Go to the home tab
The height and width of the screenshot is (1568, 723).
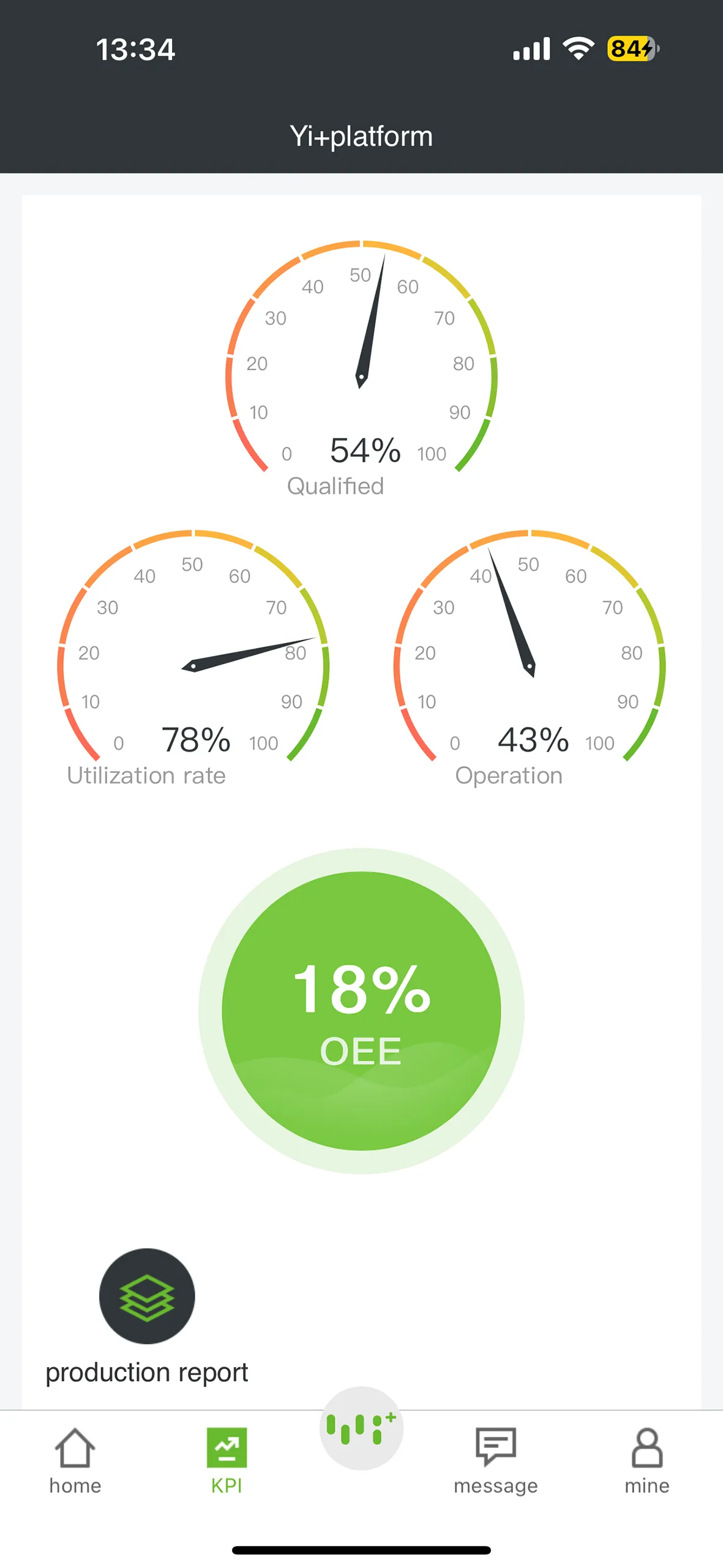pos(75,1460)
